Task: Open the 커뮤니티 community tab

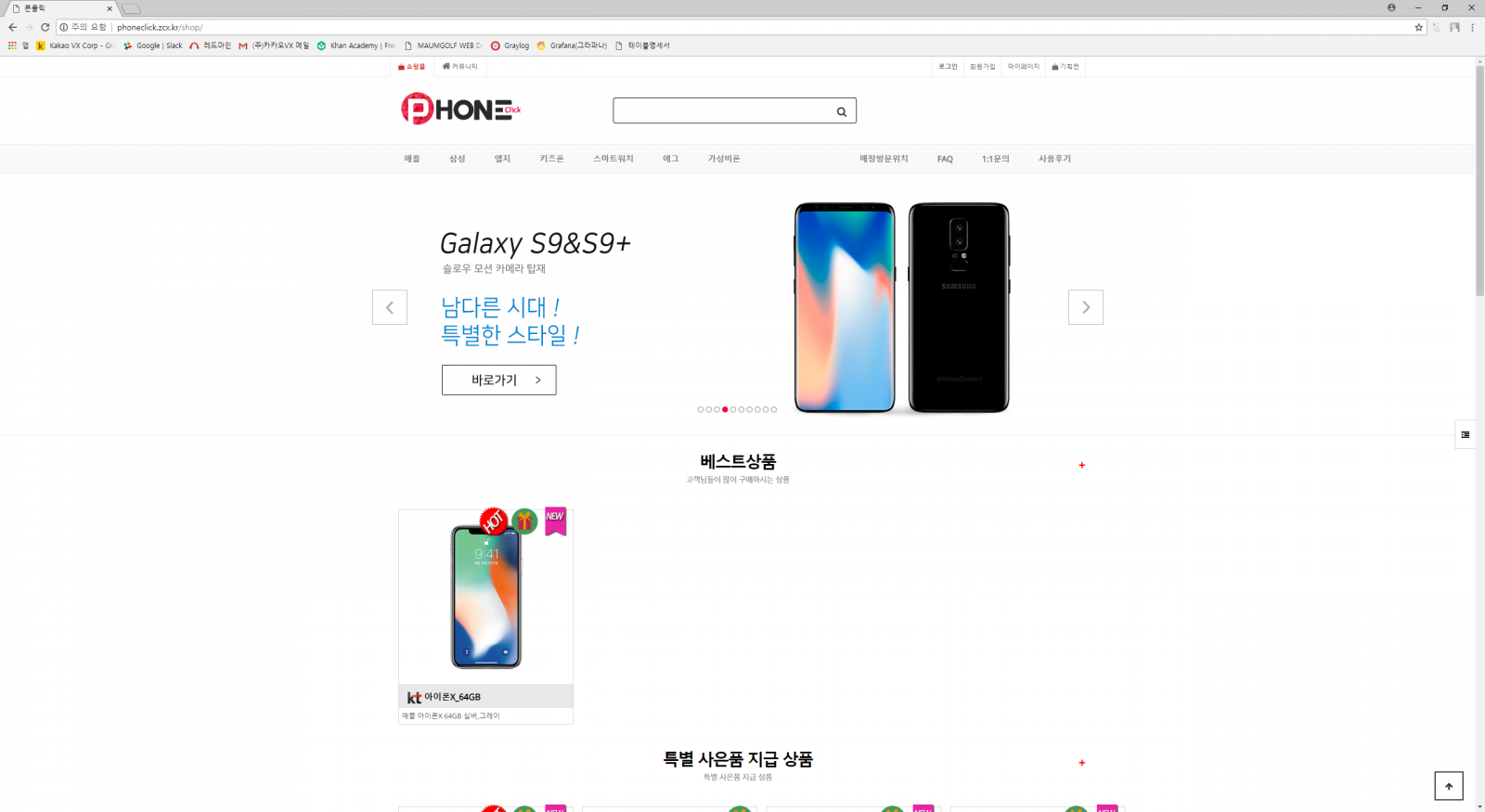Action: tap(460, 67)
